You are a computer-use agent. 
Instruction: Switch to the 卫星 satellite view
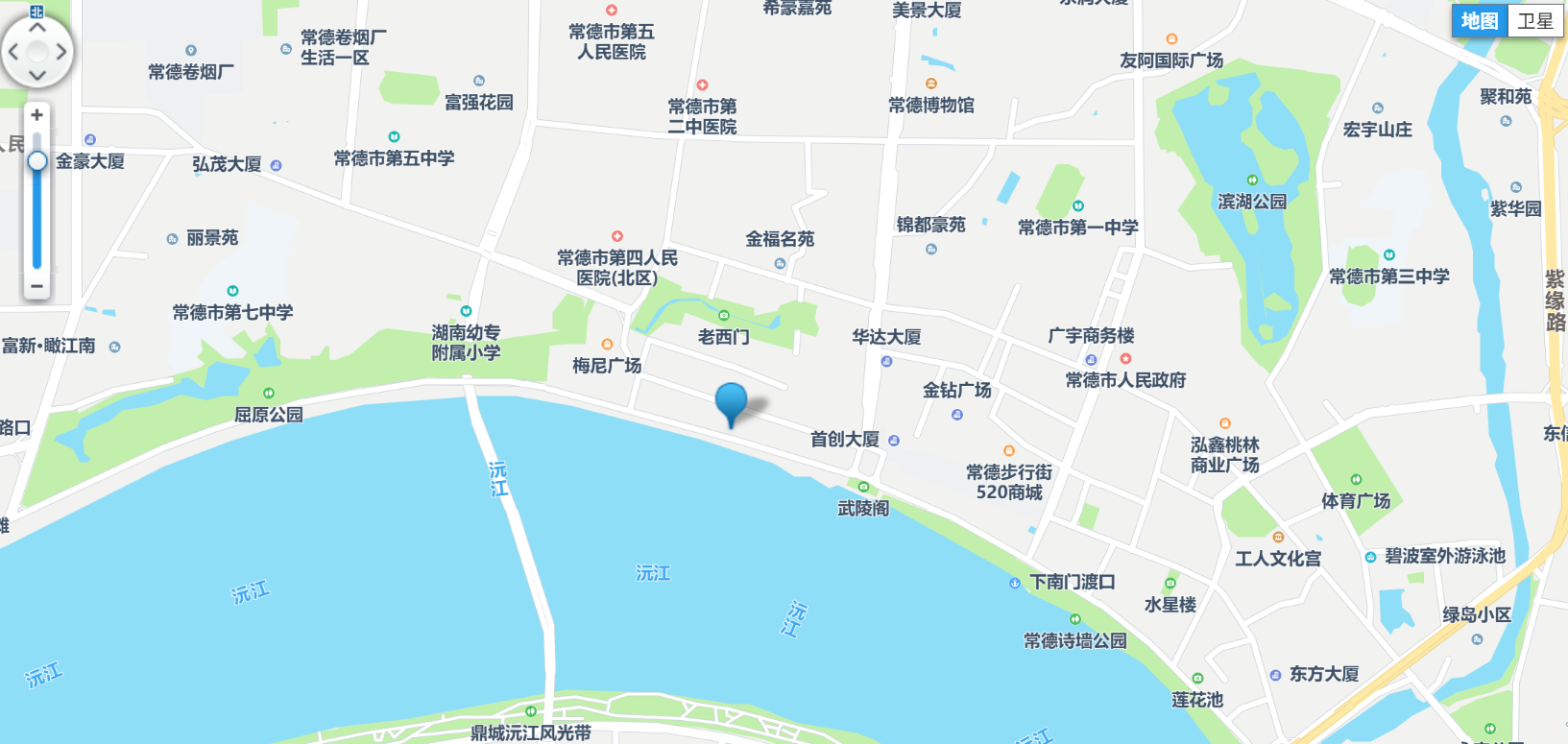[x=1534, y=20]
